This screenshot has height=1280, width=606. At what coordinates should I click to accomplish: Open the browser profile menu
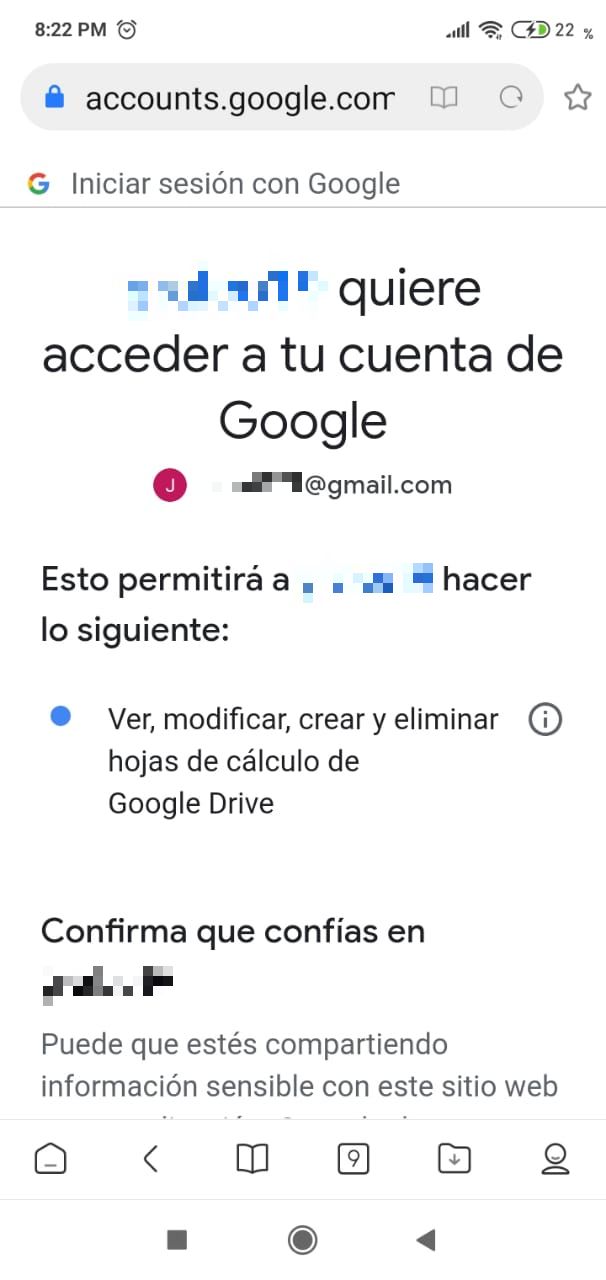pos(555,1159)
